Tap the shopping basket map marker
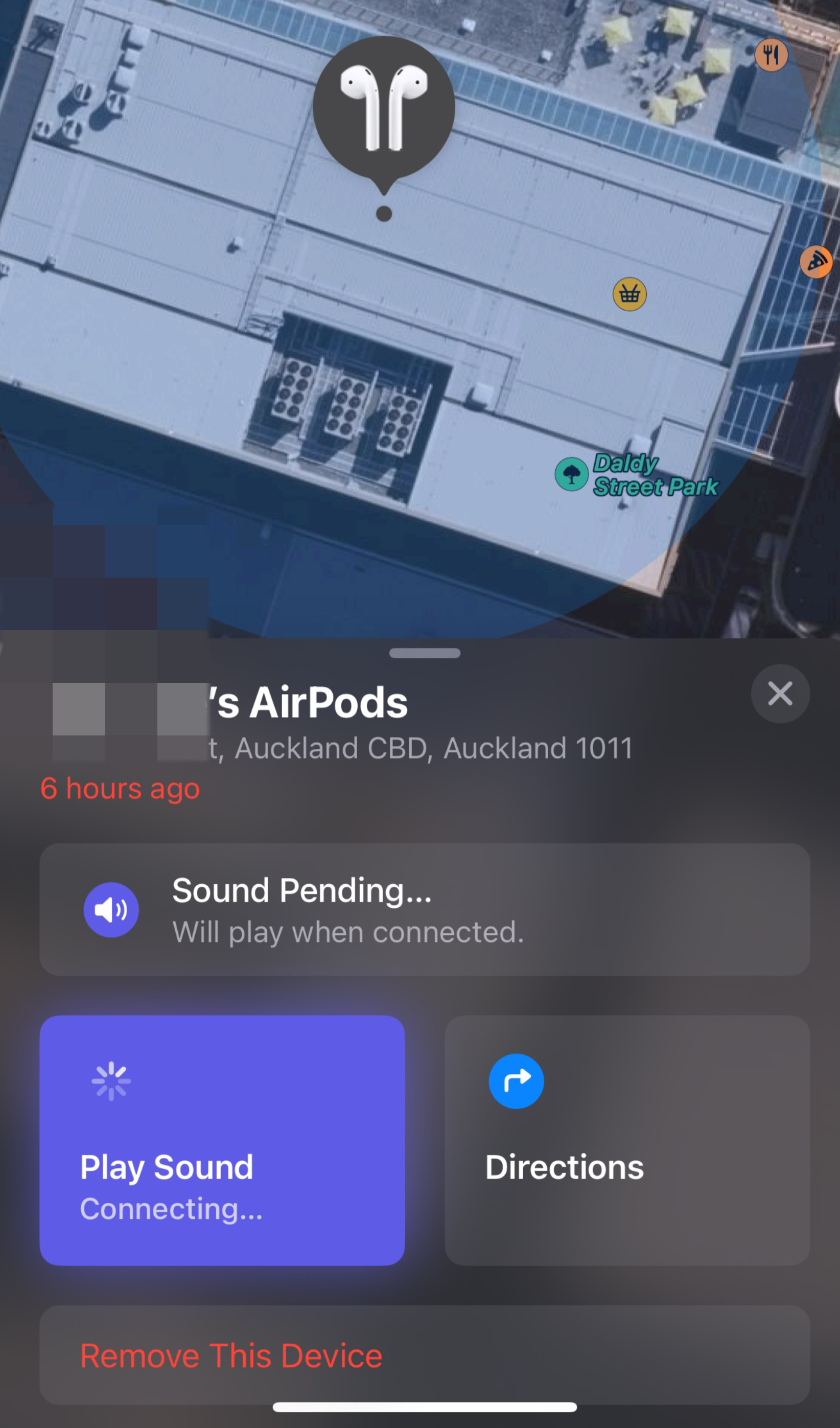This screenshot has width=840, height=1428. click(629, 294)
